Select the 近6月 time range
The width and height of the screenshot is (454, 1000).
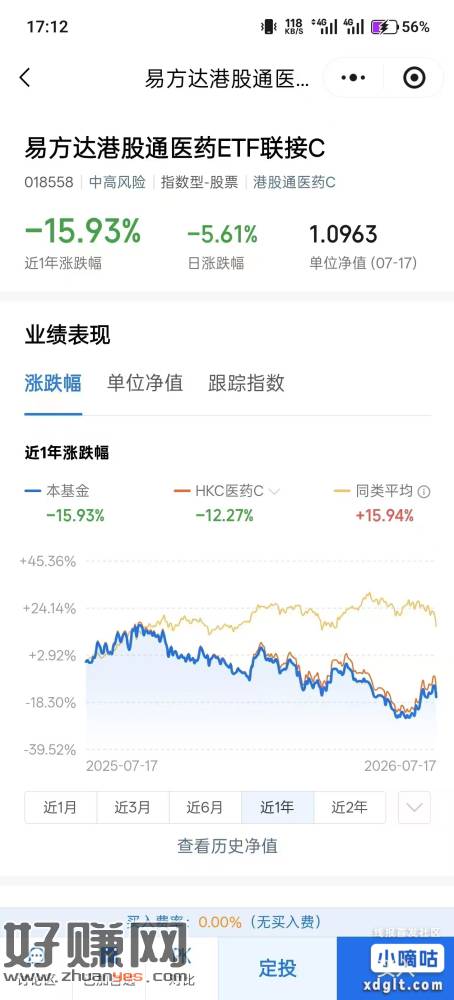[x=205, y=807]
